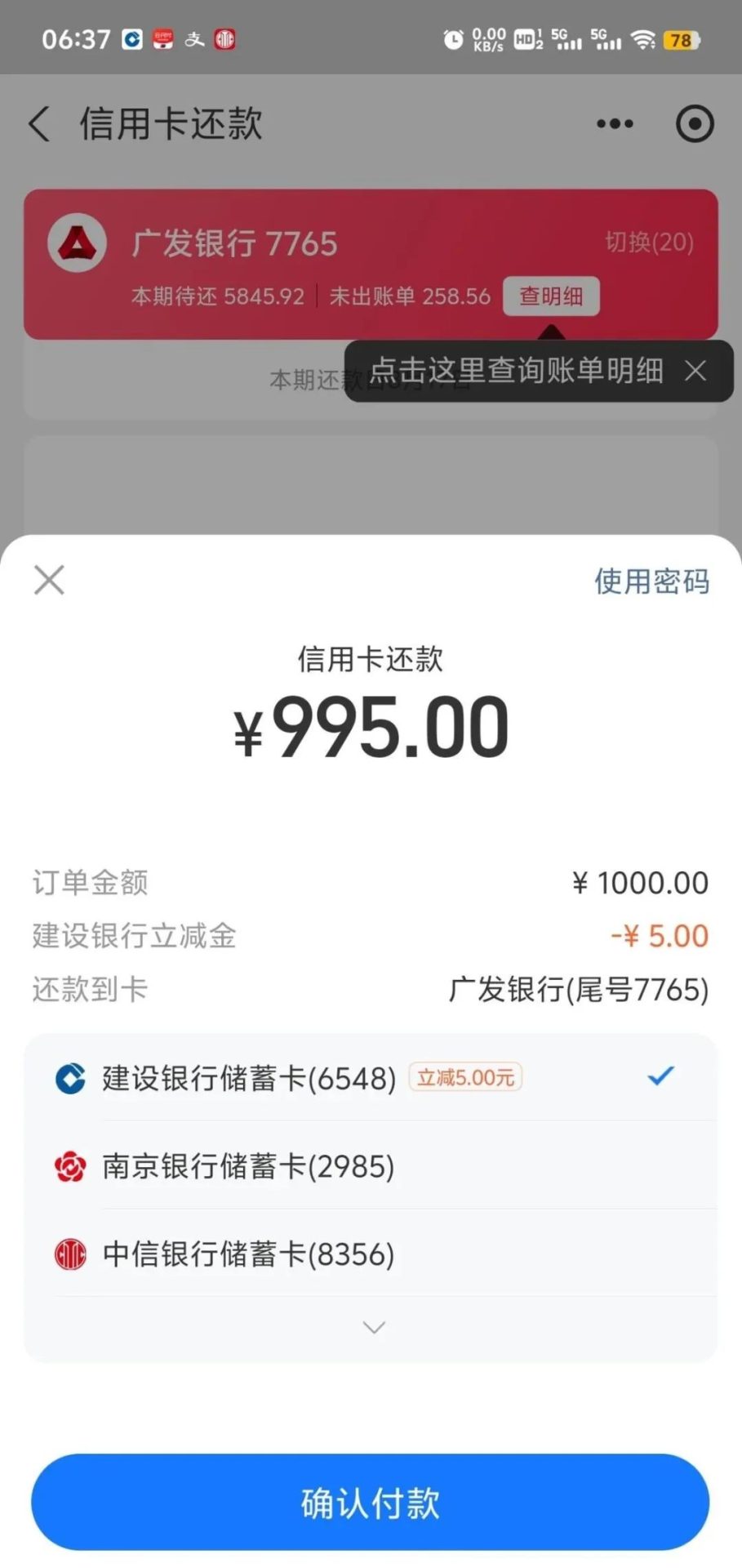The width and height of the screenshot is (742, 1568).
Task: Confirm payment with 确认付款 button
Action: coord(371,1503)
